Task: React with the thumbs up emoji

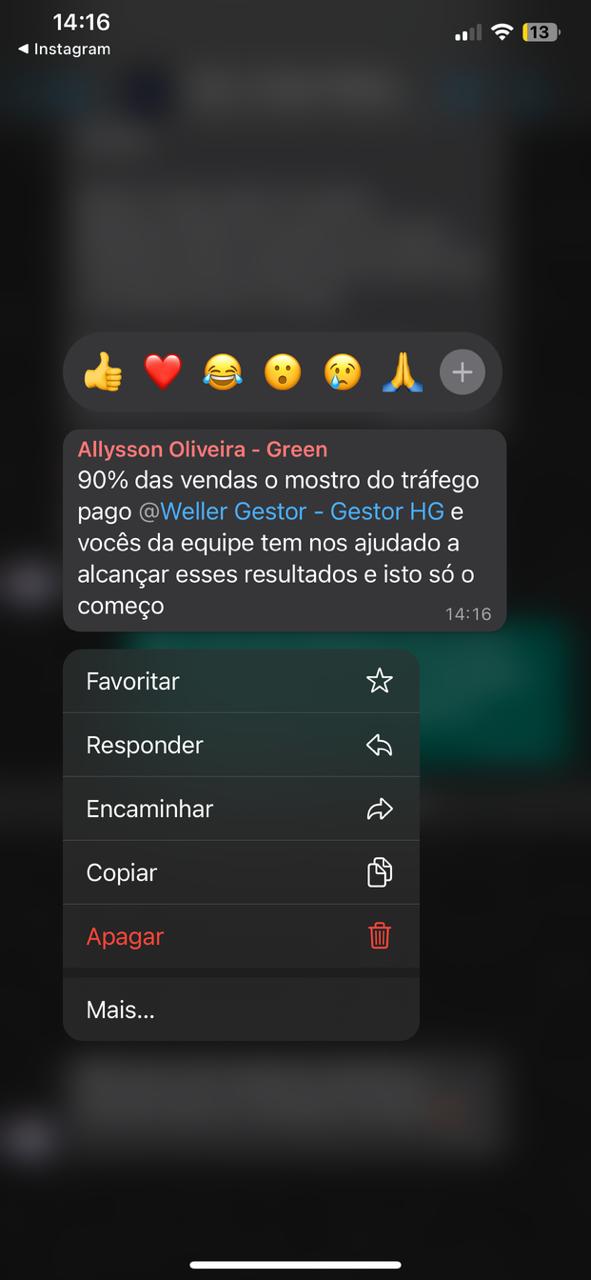Action: coord(103,373)
